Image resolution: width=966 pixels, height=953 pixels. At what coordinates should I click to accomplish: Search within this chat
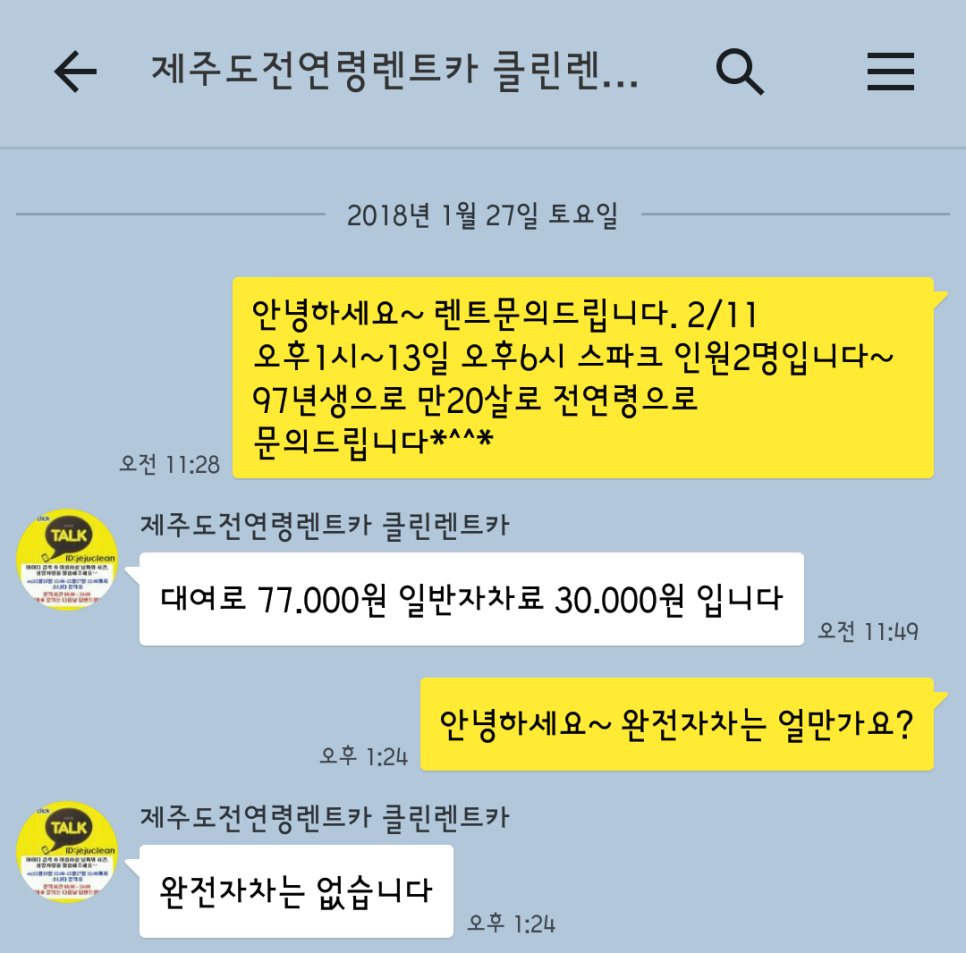point(740,71)
